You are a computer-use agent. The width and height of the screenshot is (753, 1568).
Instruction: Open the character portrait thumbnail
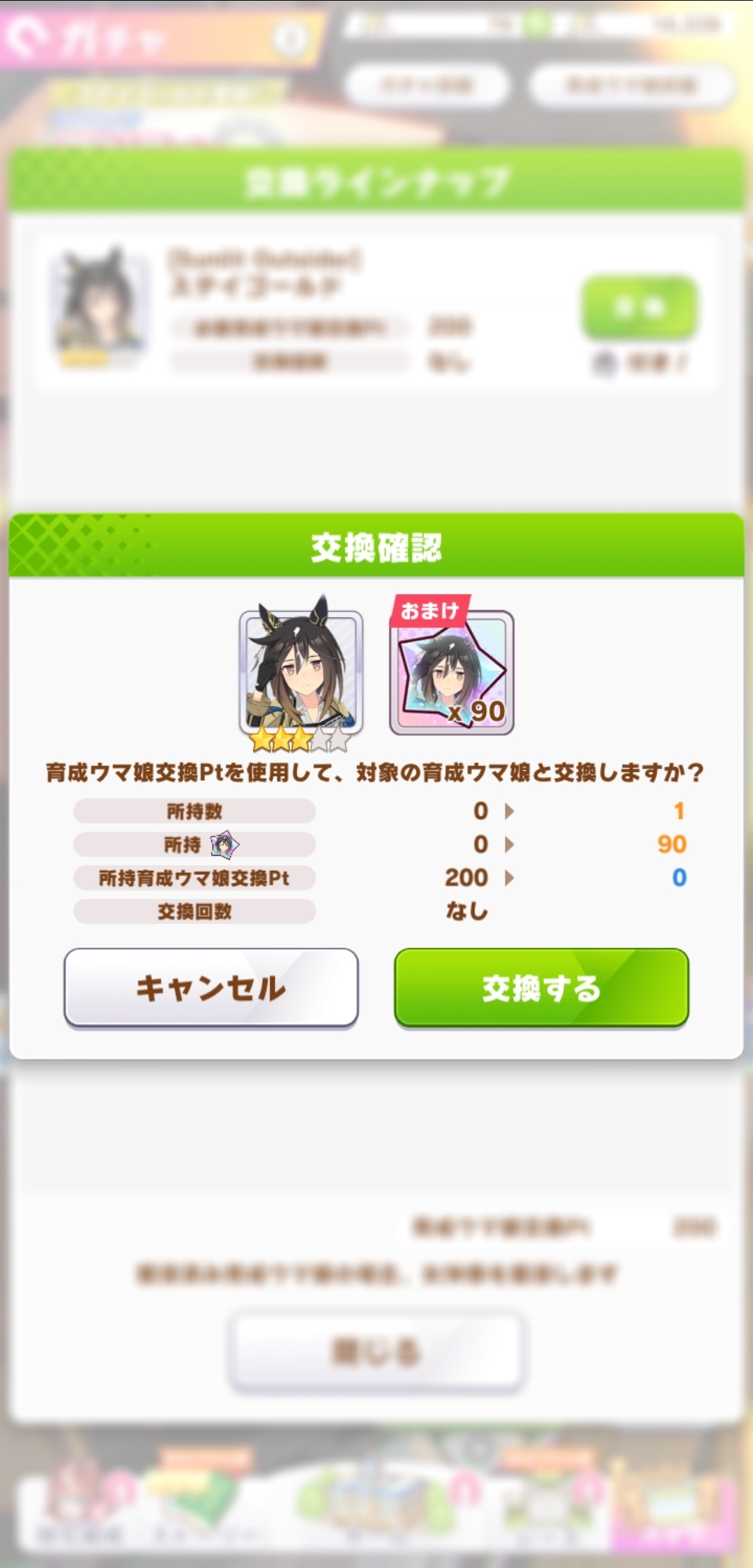[301, 672]
